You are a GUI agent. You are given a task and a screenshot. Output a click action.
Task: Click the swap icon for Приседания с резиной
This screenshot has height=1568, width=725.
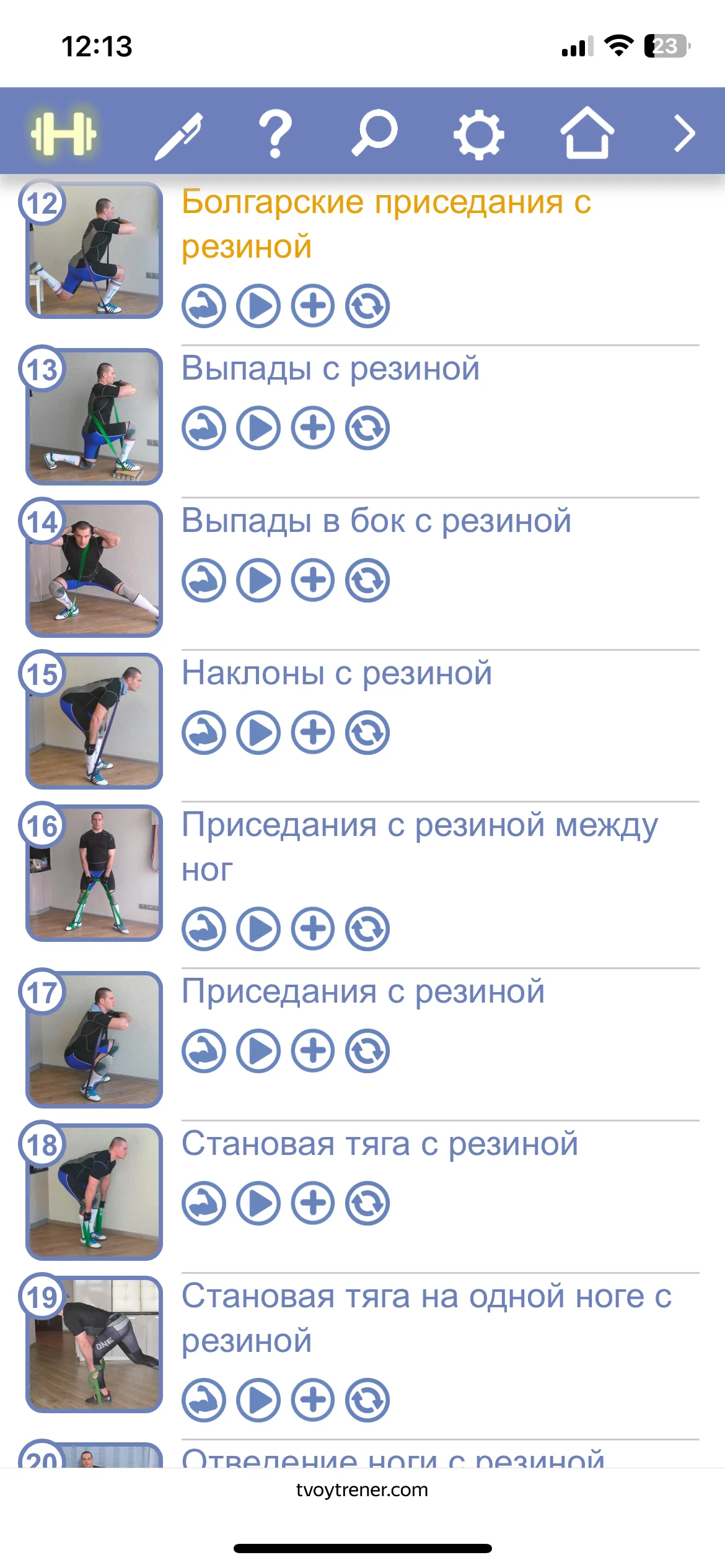367,1049
